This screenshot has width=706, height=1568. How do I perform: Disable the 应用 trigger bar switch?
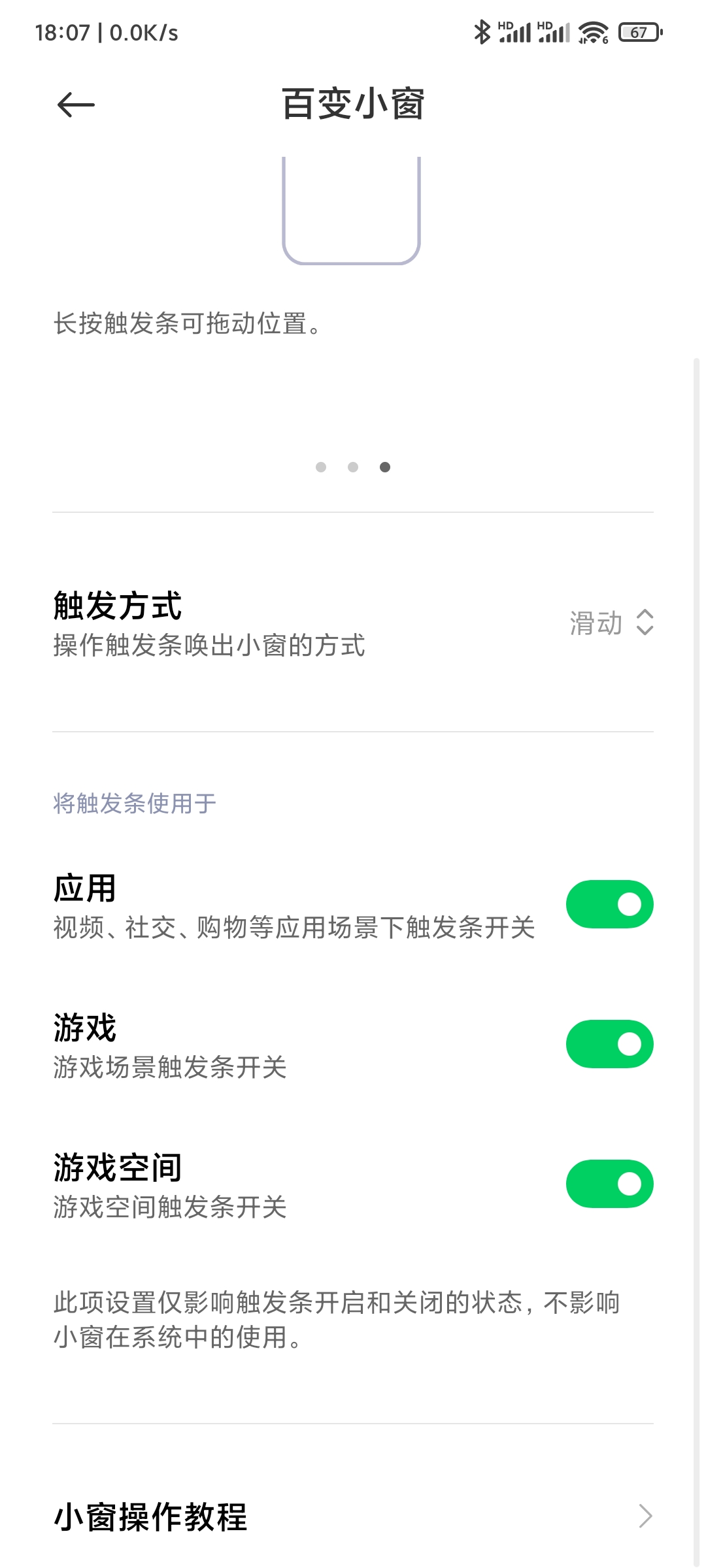tap(609, 904)
